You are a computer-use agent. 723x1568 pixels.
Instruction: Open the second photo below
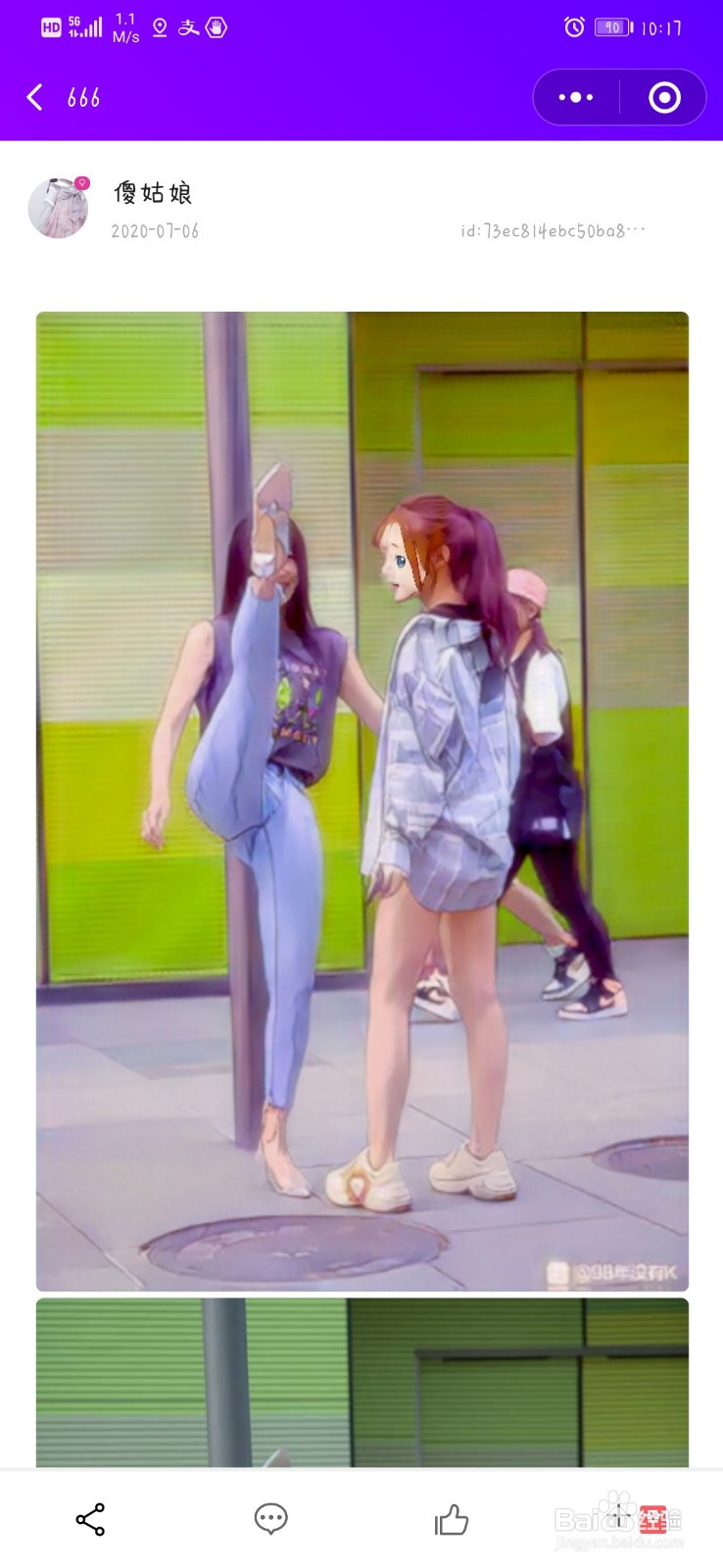pos(361,1382)
